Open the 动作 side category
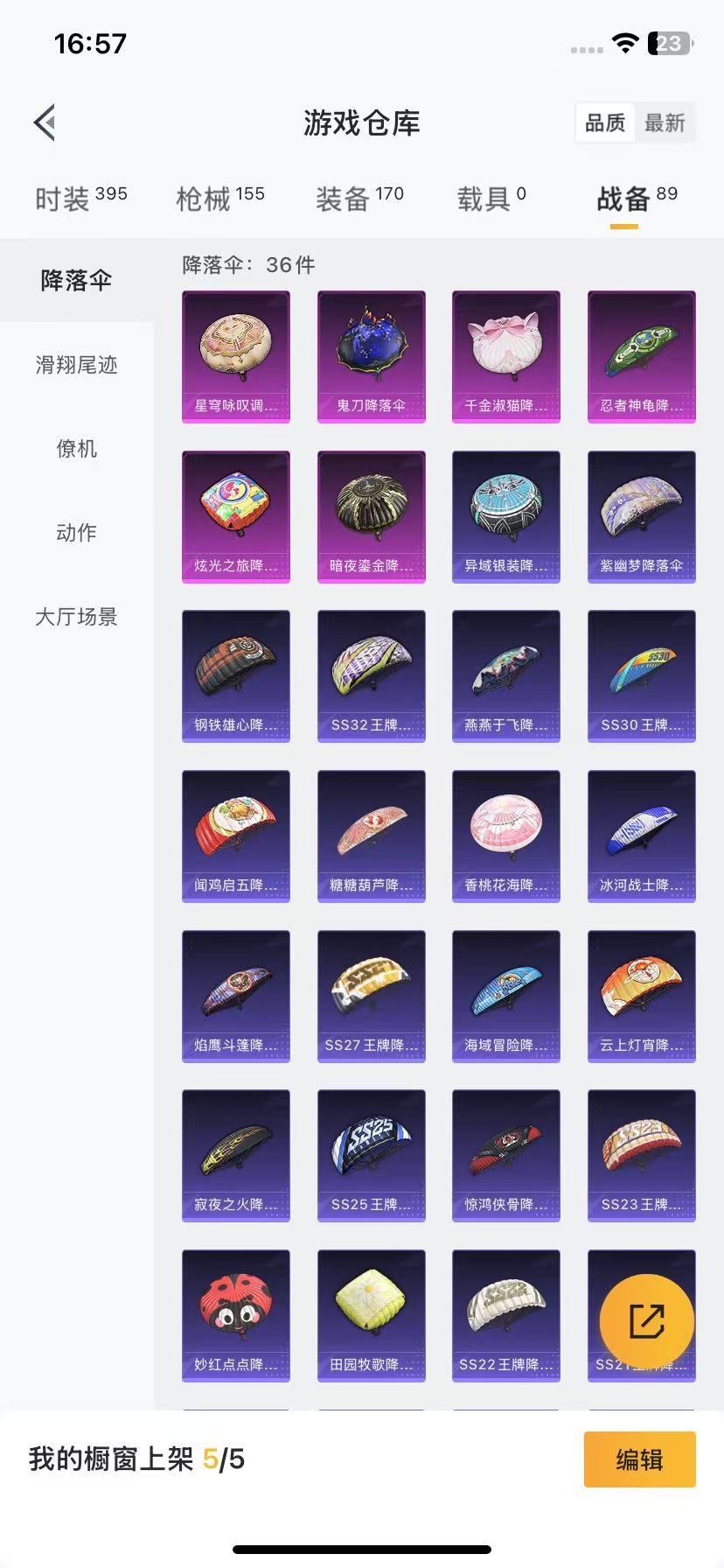This screenshot has width=724, height=1568. (76, 532)
